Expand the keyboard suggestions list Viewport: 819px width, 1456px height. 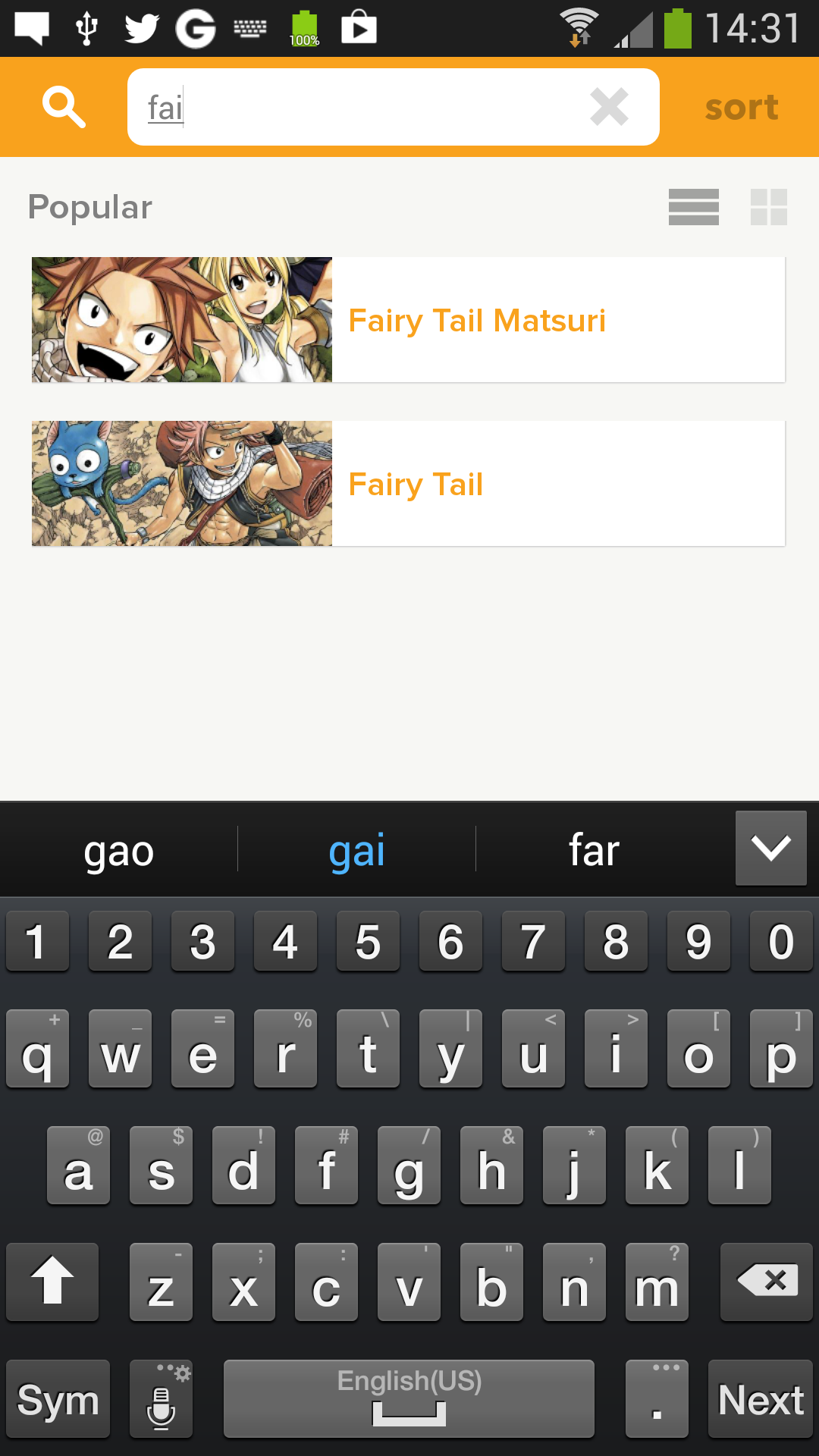tap(771, 848)
